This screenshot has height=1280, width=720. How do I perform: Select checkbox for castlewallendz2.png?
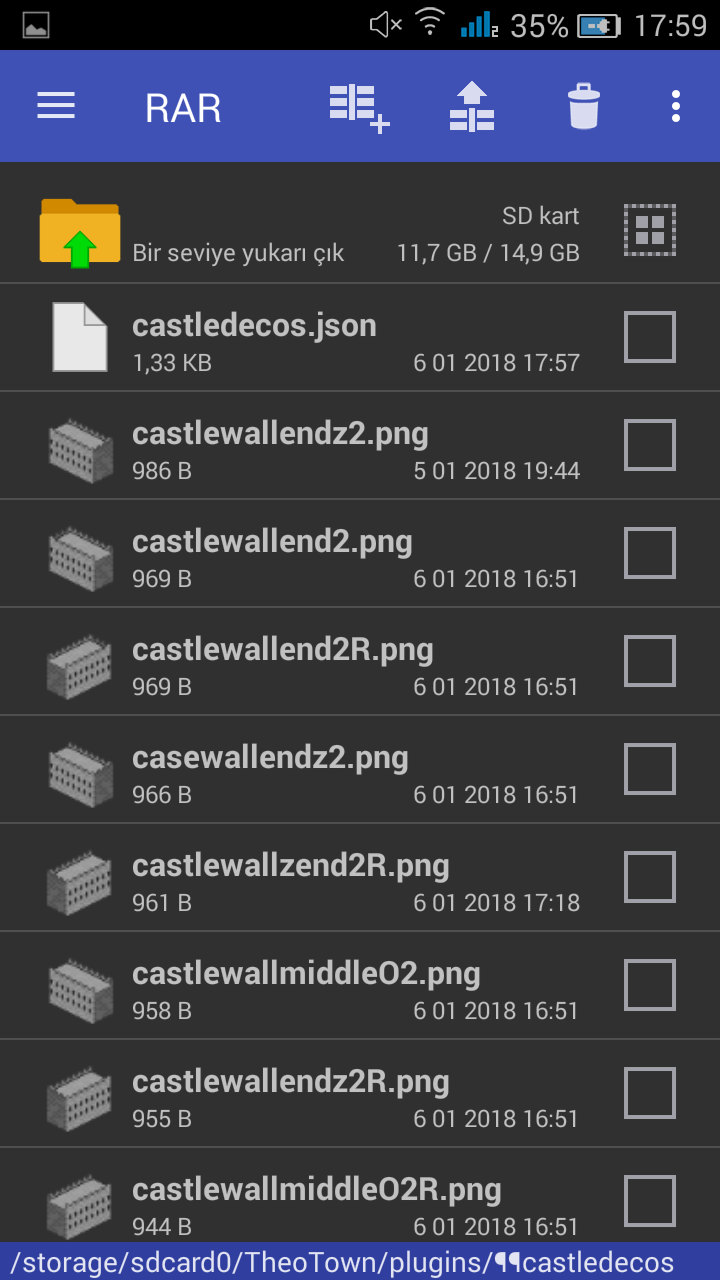[650, 445]
